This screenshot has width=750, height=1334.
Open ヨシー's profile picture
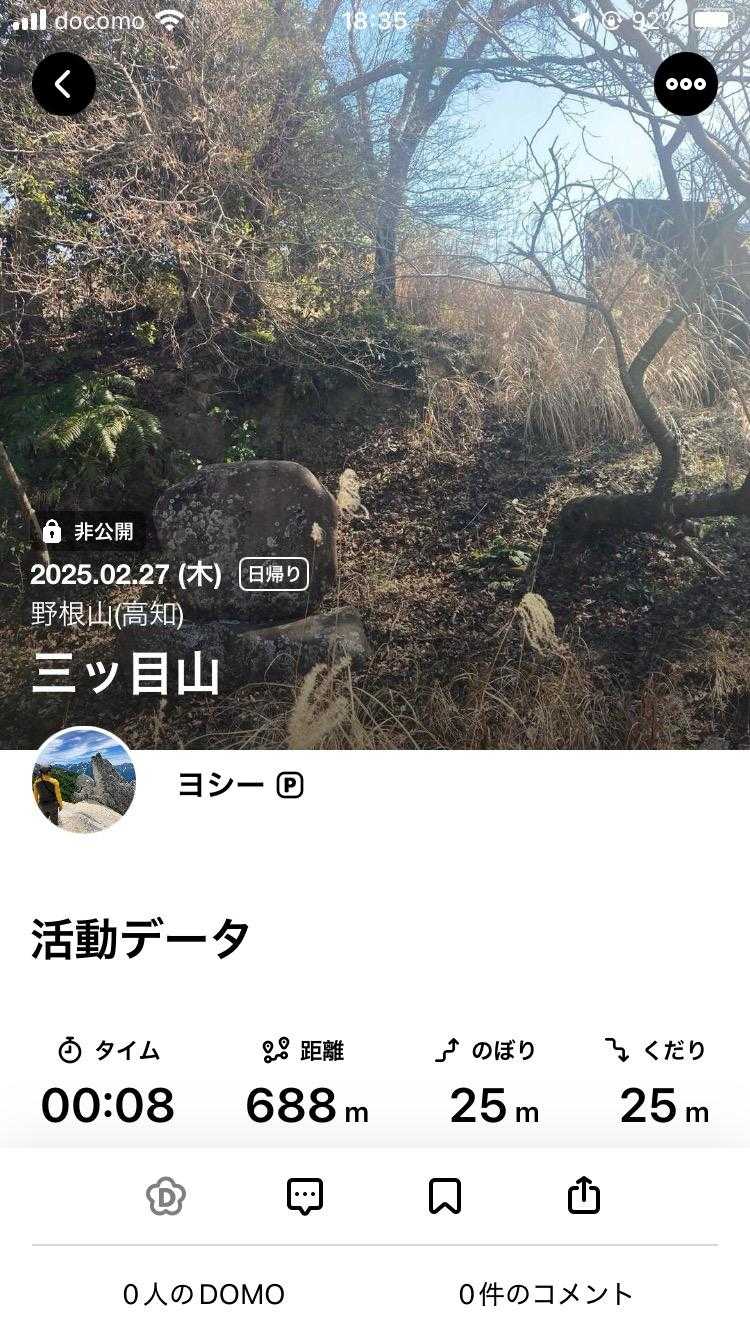(x=84, y=780)
